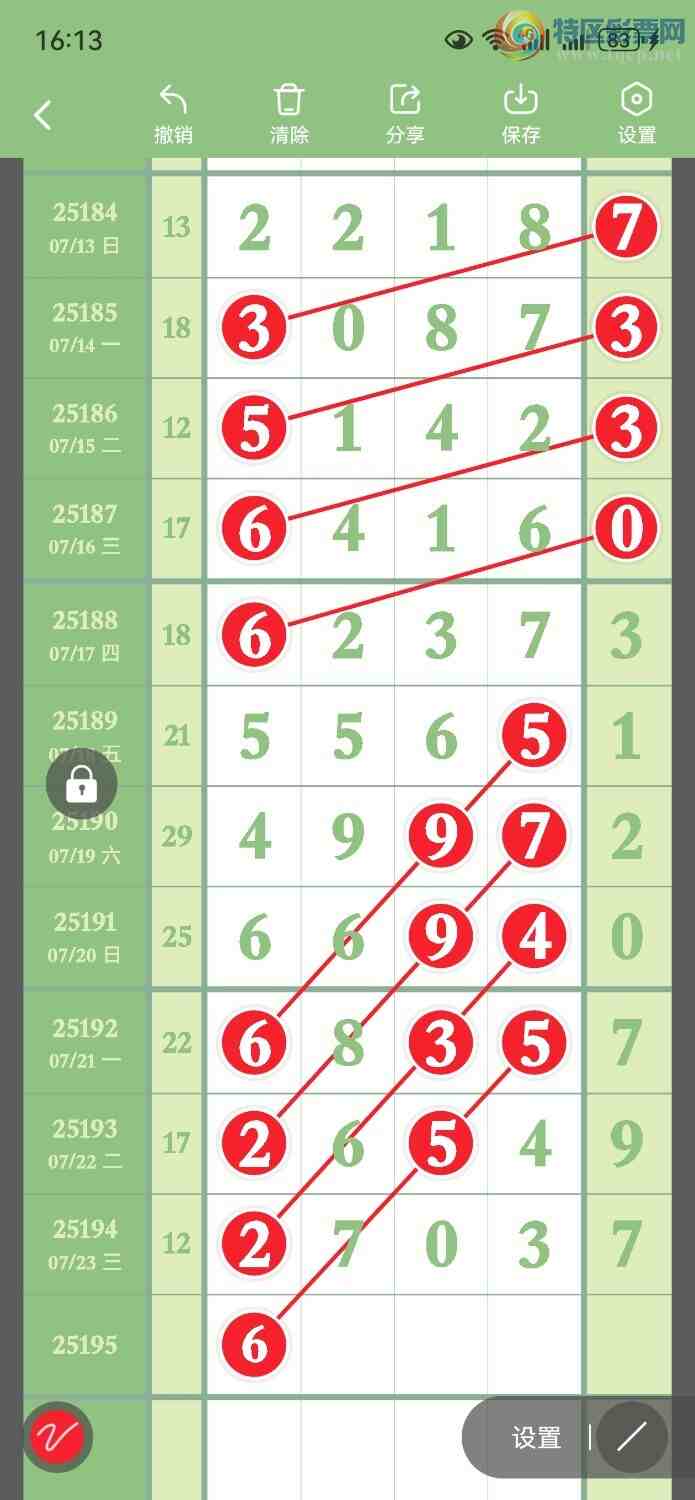Share the chart via 分享
Viewport: 695px width, 1500px height.
coord(405,114)
